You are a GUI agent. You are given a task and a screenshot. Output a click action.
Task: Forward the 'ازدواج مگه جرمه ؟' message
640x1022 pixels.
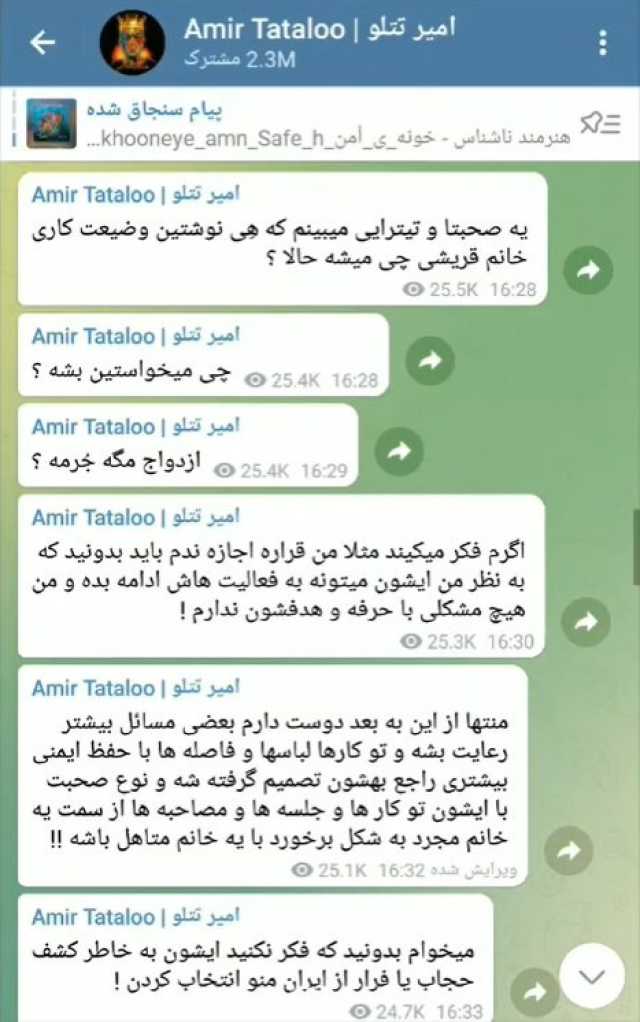pos(399,452)
